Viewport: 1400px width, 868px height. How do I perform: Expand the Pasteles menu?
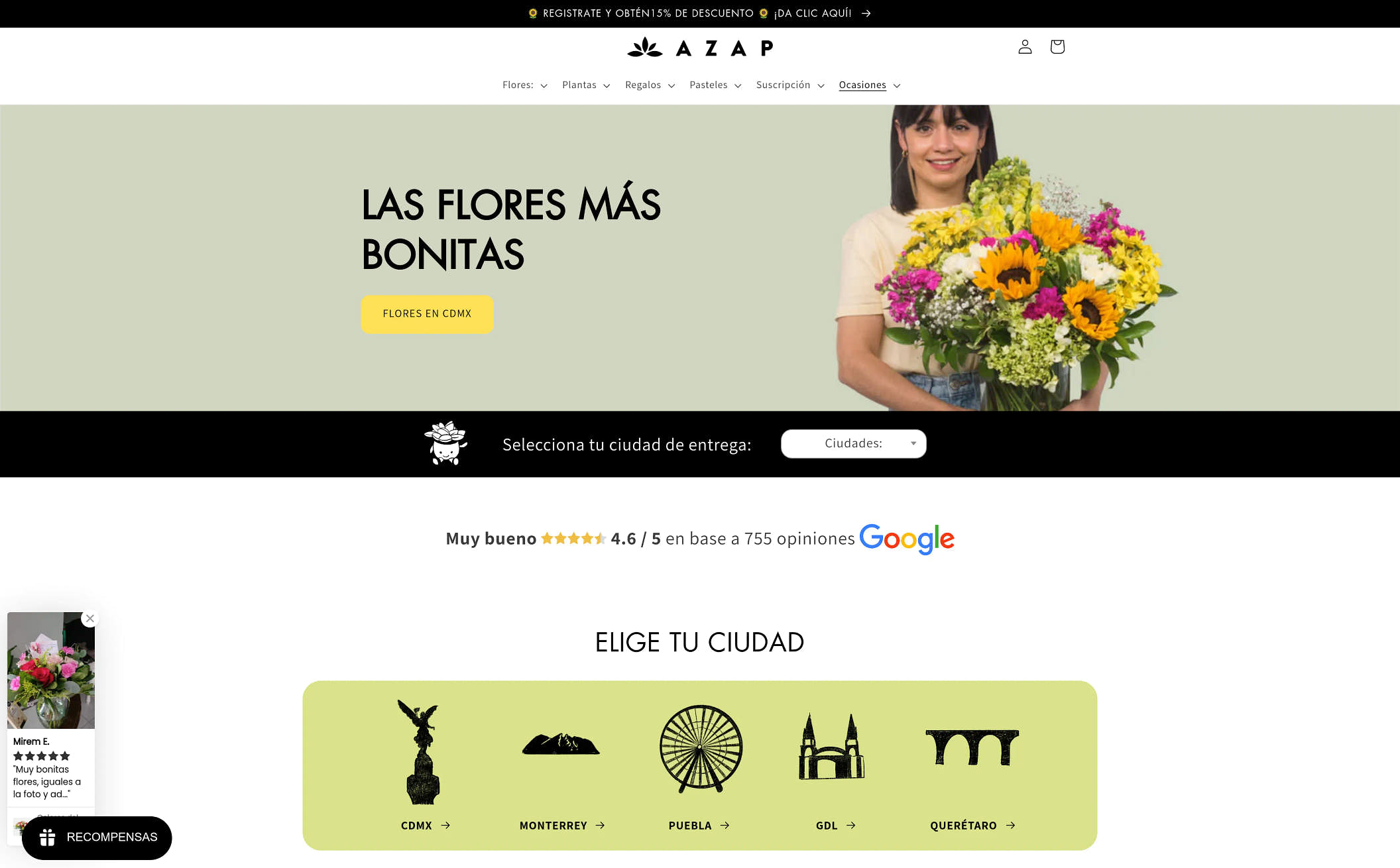715,85
